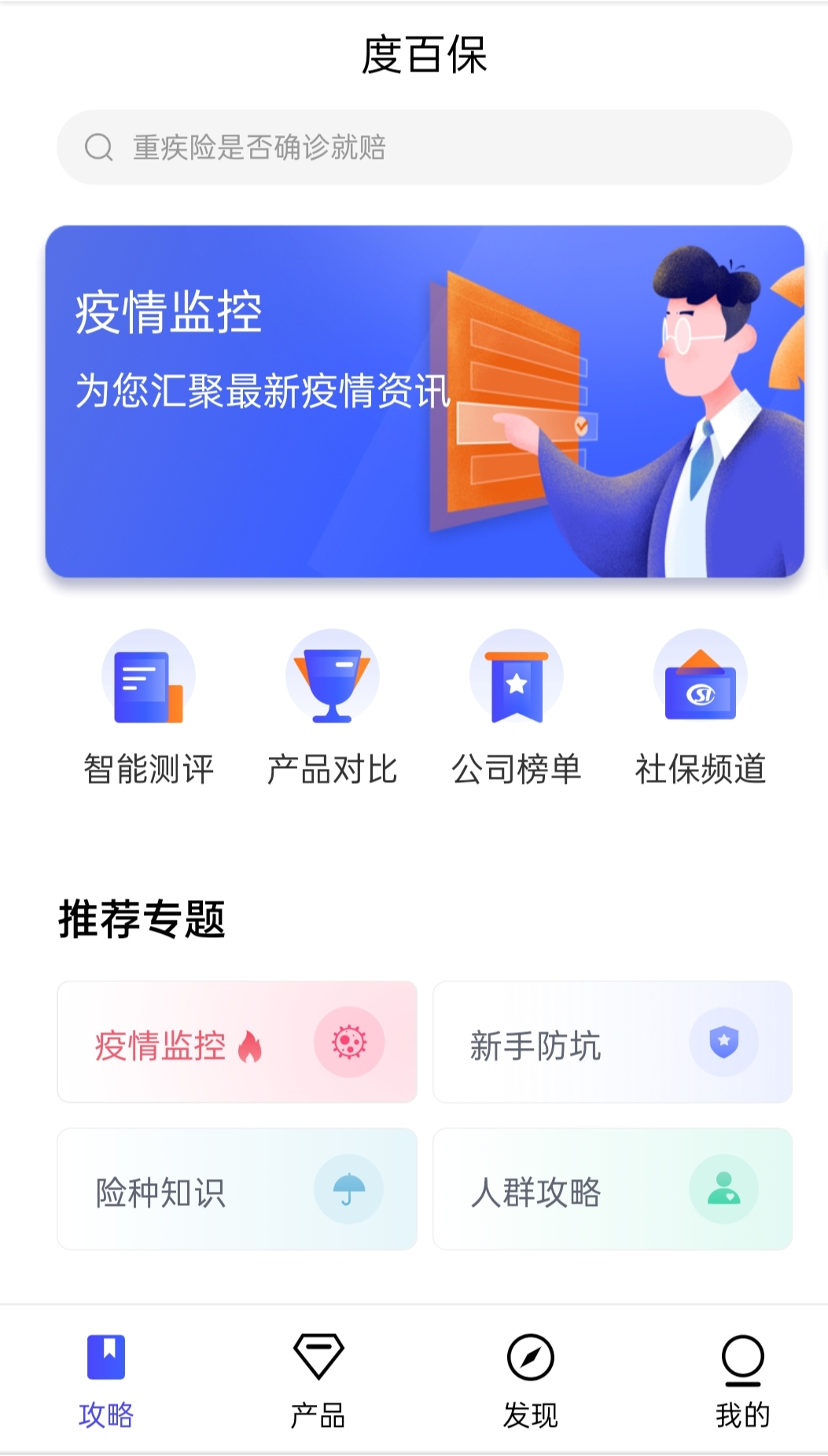This screenshot has height=1456, width=828.
Task: Open the 疫情监控 banner
Action: tap(424, 402)
